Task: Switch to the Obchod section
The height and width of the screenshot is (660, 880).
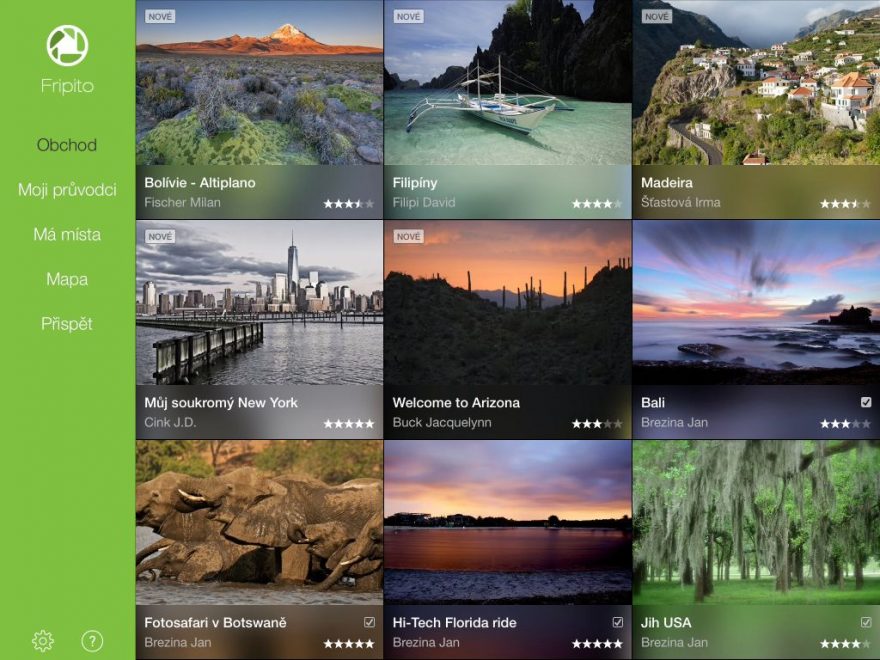Action: (67, 145)
